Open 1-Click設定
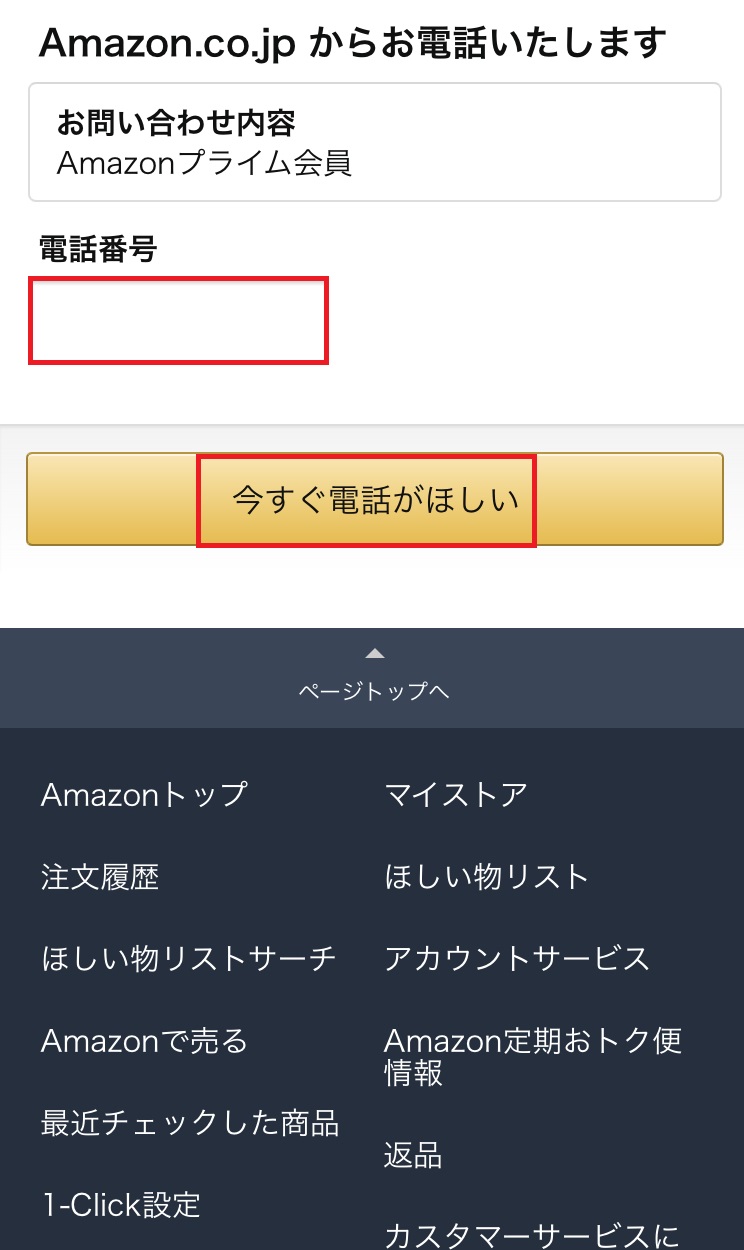Screen dimensions: 744x1250 click(x=121, y=1205)
